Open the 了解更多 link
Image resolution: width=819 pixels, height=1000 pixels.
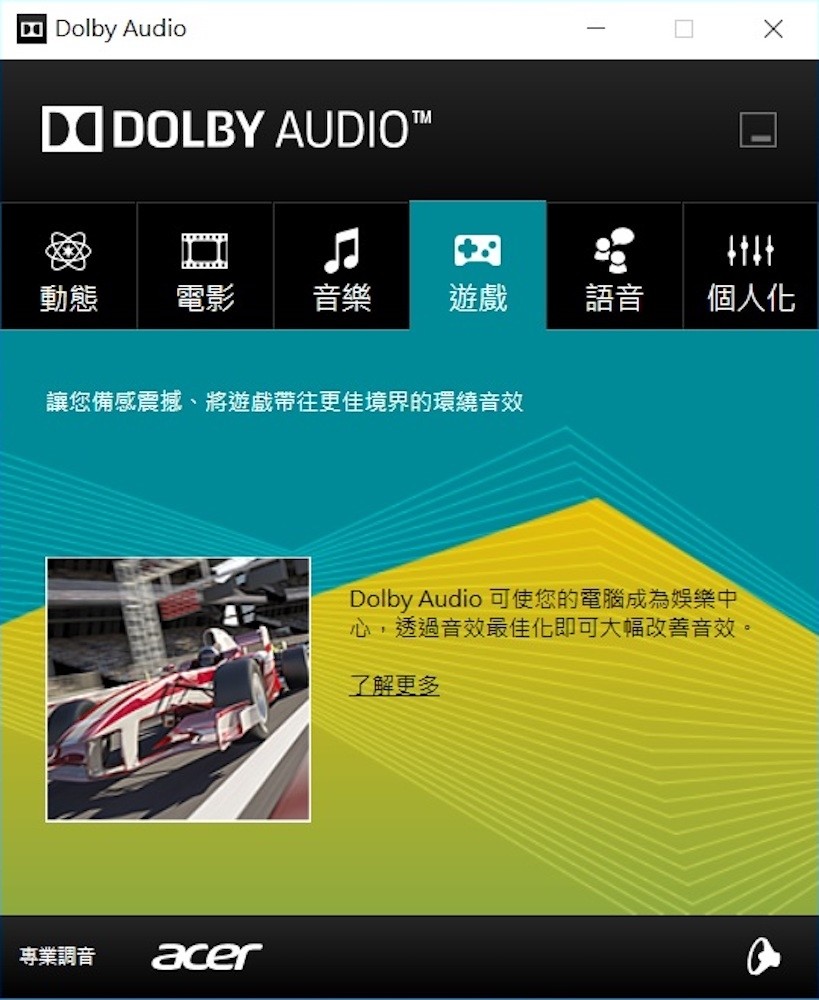[394, 686]
